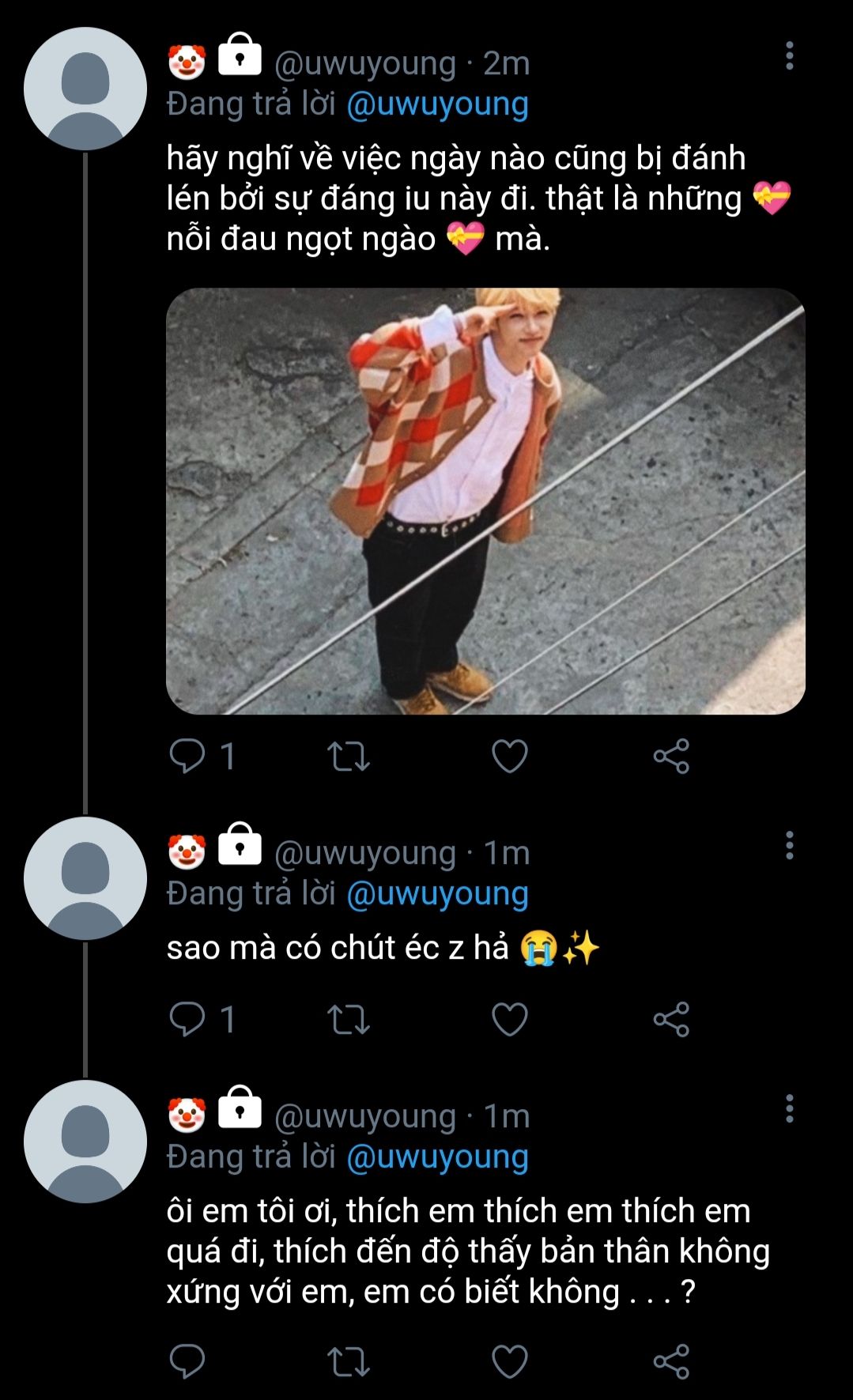The width and height of the screenshot is (853, 1400).
Task: Open @uwuyoung link in 'sao mà có chút' tweet
Action: point(437,894)
